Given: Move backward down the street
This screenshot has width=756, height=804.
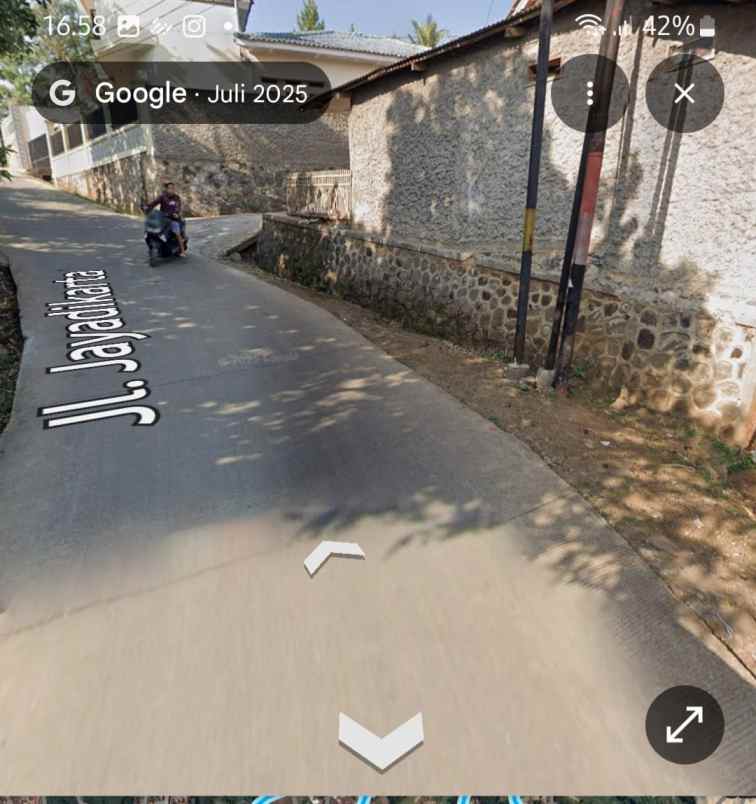Looking at the screenshot, I should click(380, 739).
